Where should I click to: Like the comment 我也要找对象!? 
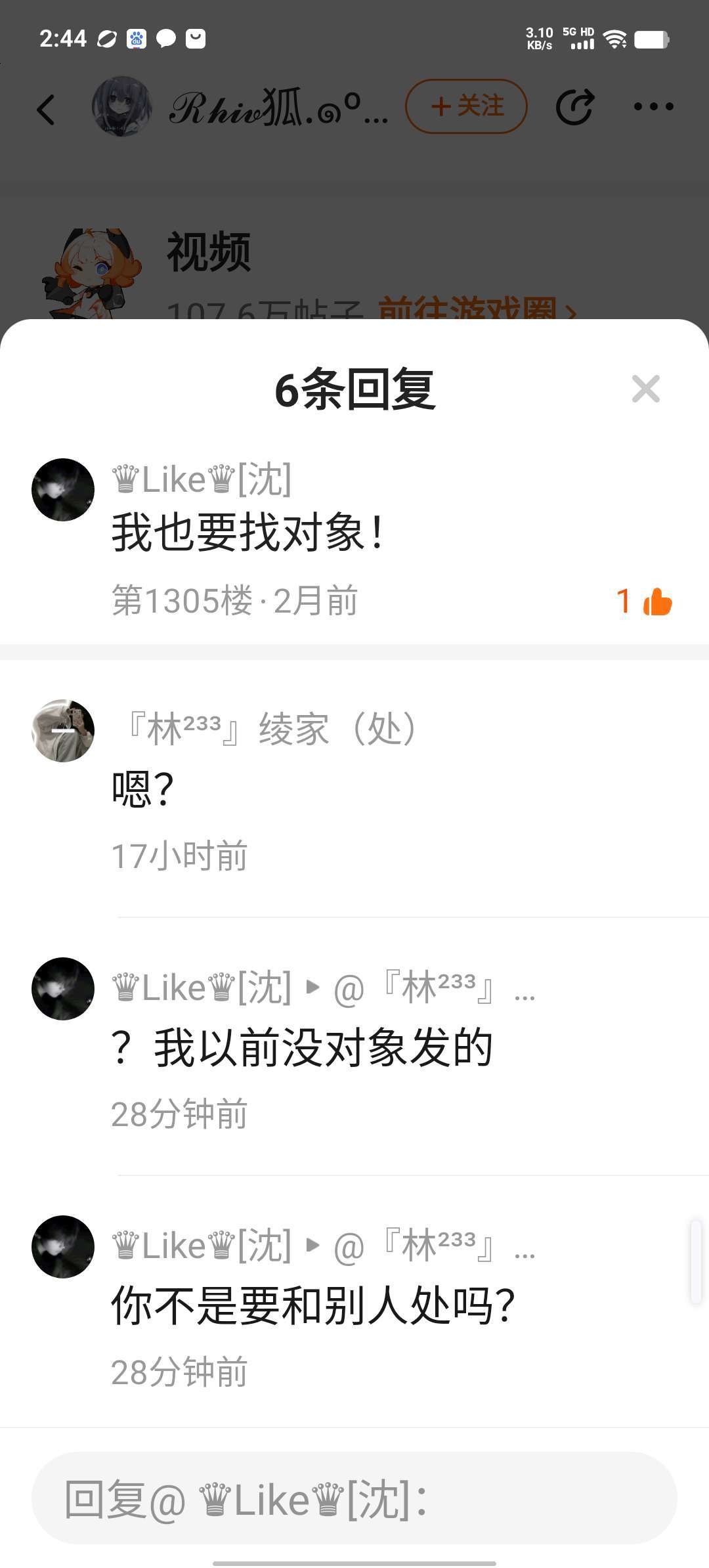point(656,601)
